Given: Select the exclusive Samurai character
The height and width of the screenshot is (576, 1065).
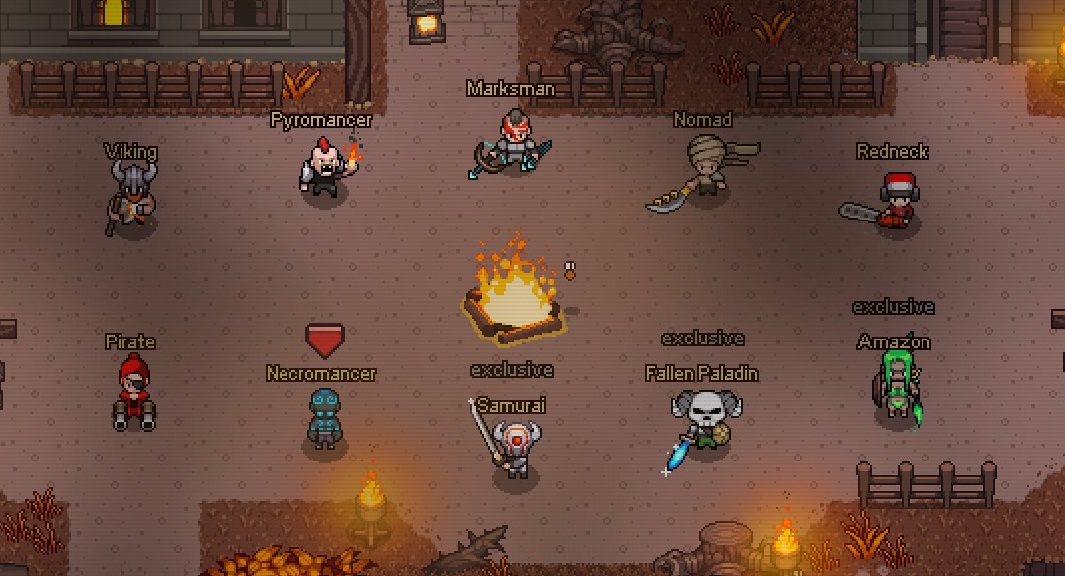Looking at the screenshot, I should [515, 448].
